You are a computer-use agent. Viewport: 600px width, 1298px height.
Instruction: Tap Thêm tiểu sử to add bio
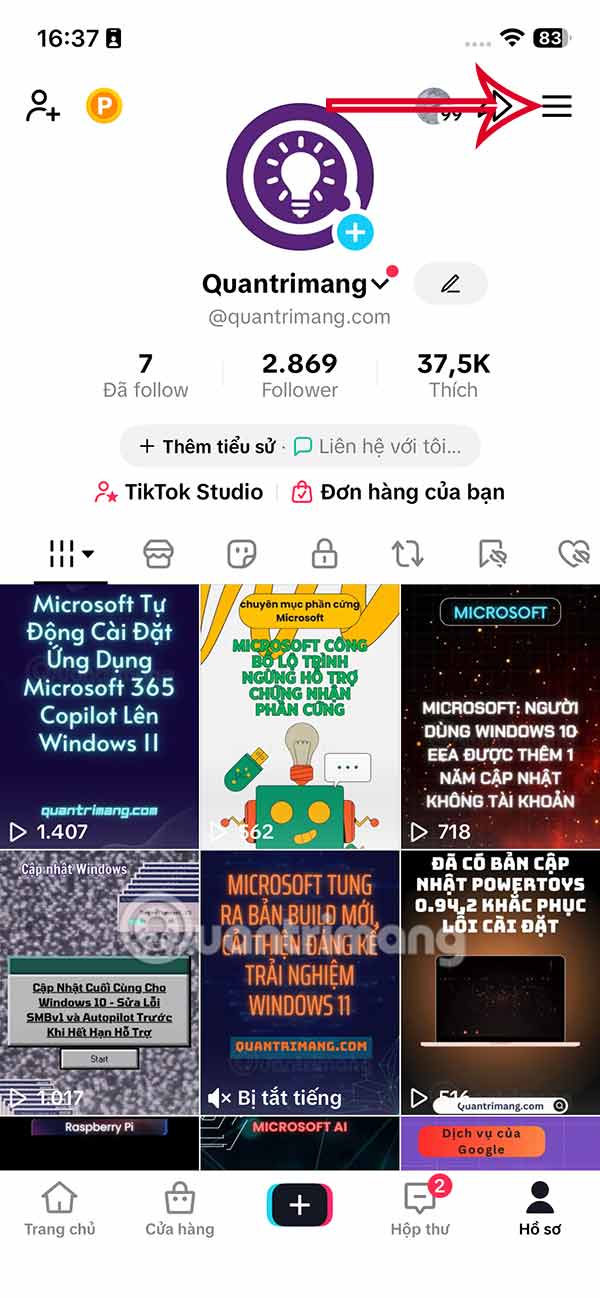coord(207,446)
